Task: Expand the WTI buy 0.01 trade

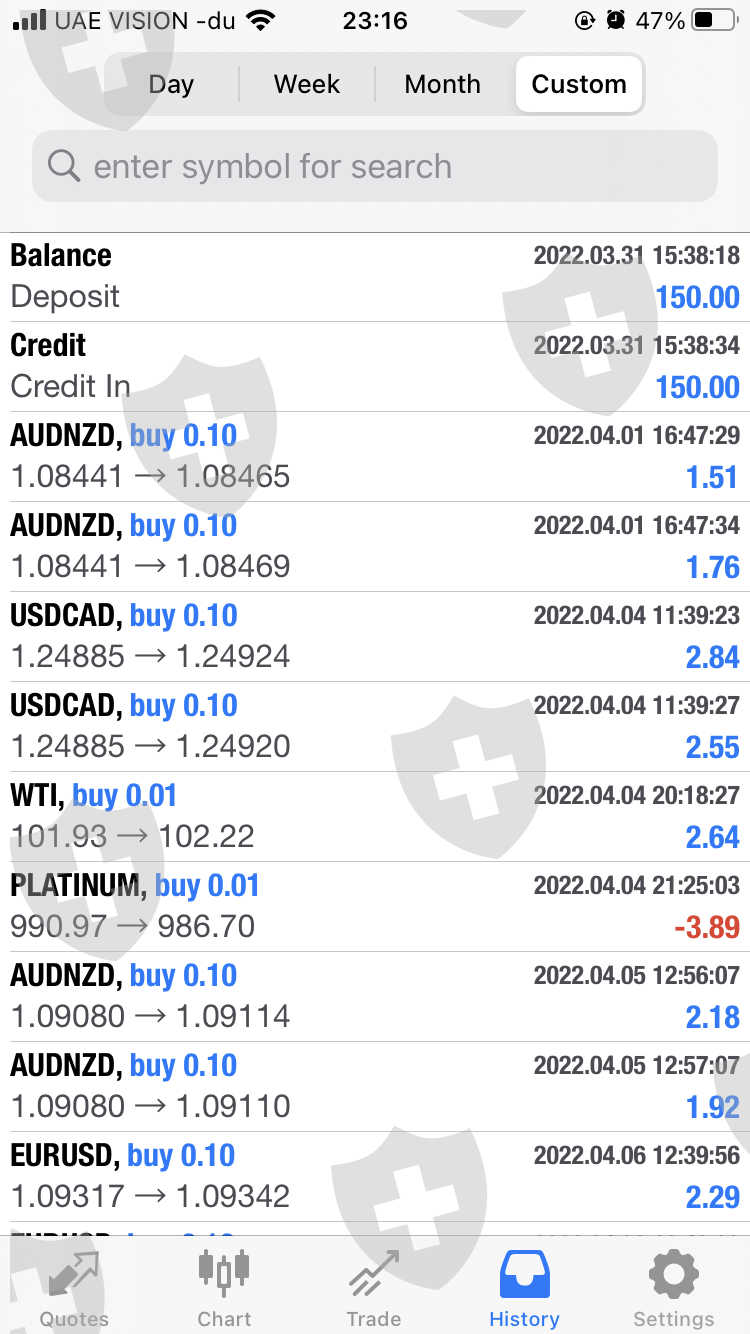Action: [x=375, y=816]
